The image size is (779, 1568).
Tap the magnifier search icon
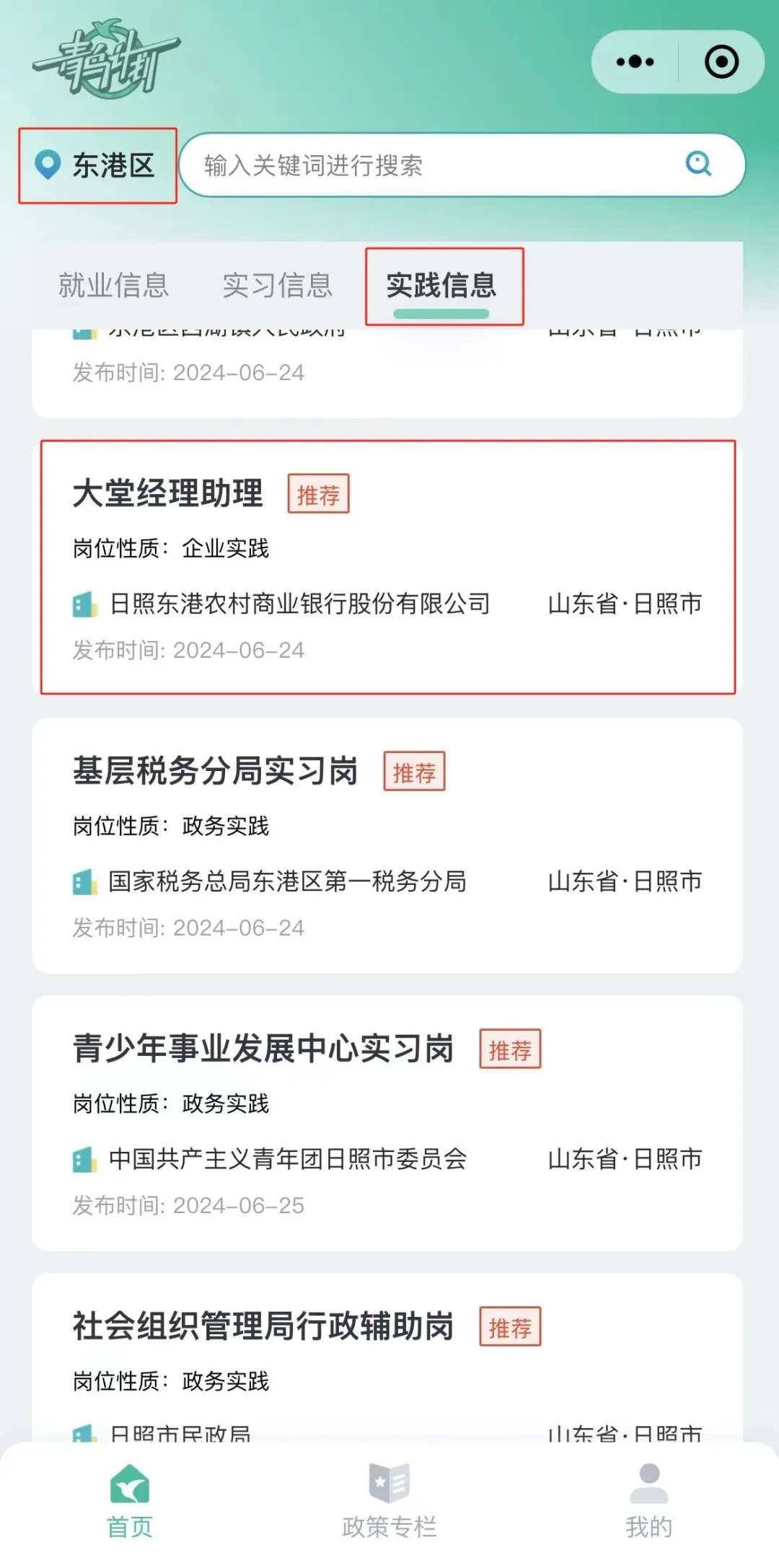click(x=697, y=164)
